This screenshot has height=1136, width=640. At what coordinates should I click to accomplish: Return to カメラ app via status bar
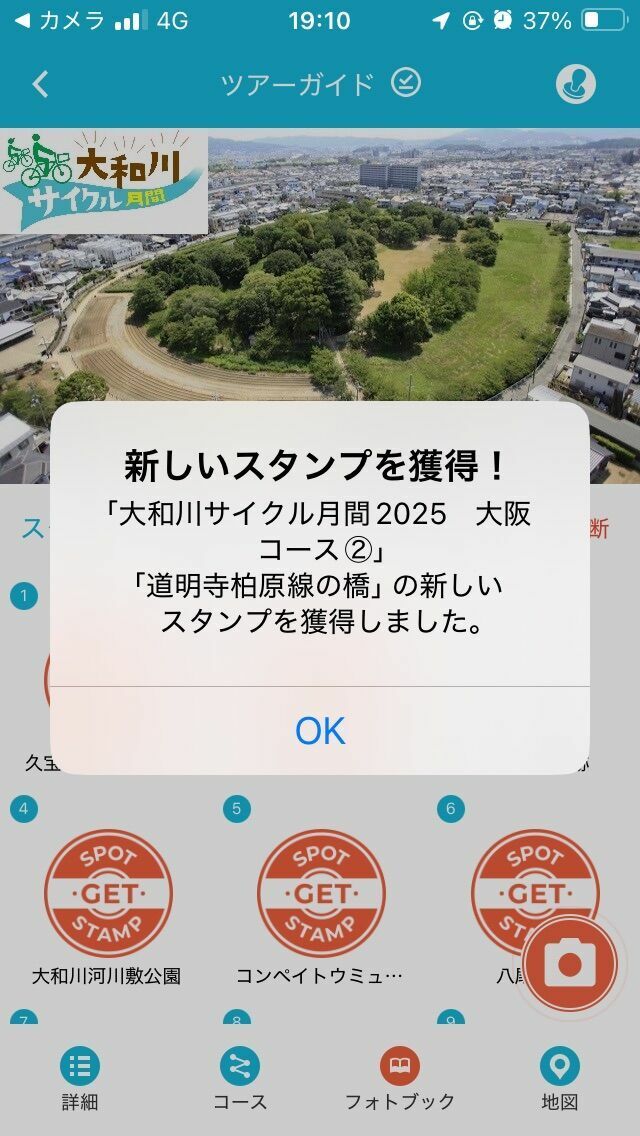(60, 20)
